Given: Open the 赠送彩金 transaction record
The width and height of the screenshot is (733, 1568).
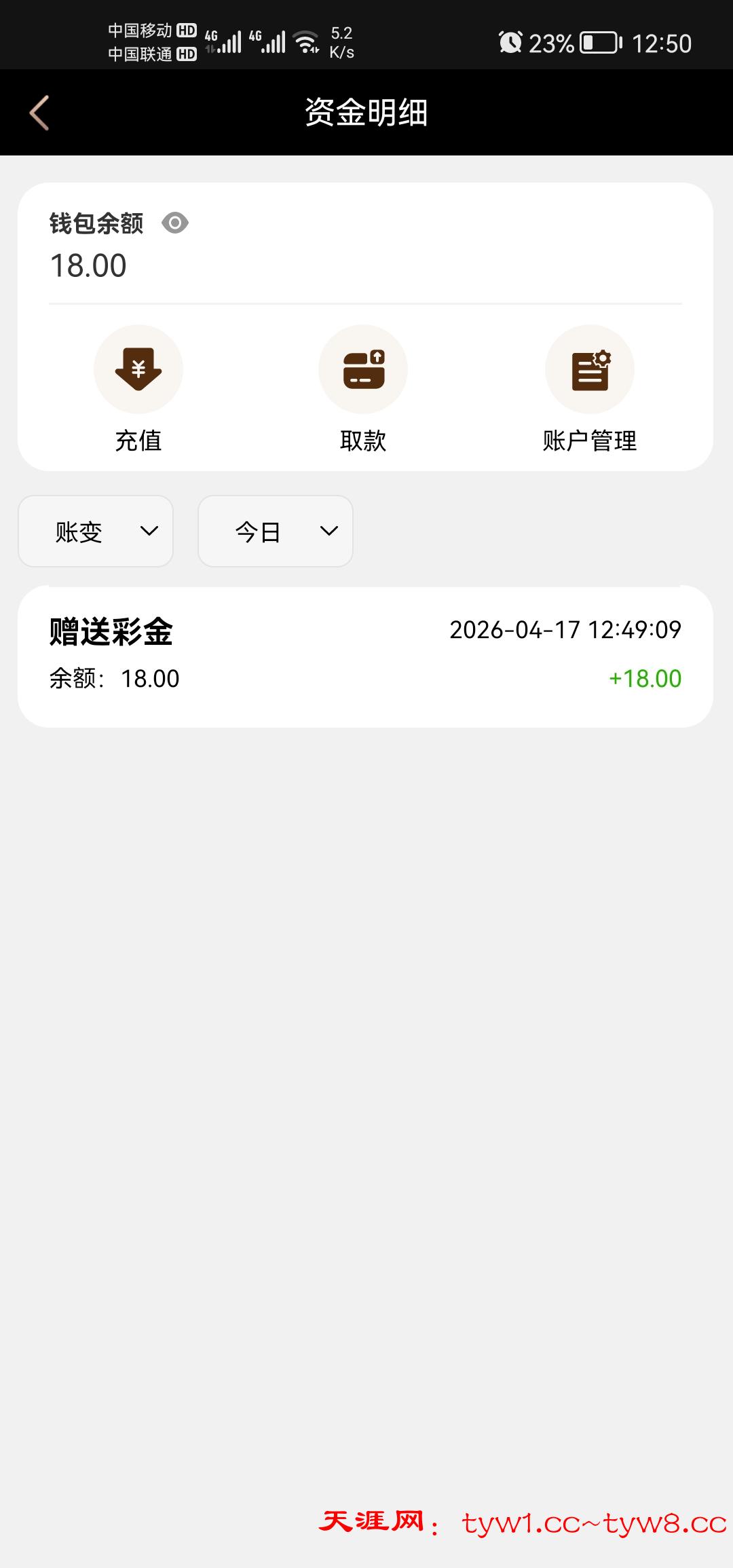Looking at the screenshot, I should [365, 656].
